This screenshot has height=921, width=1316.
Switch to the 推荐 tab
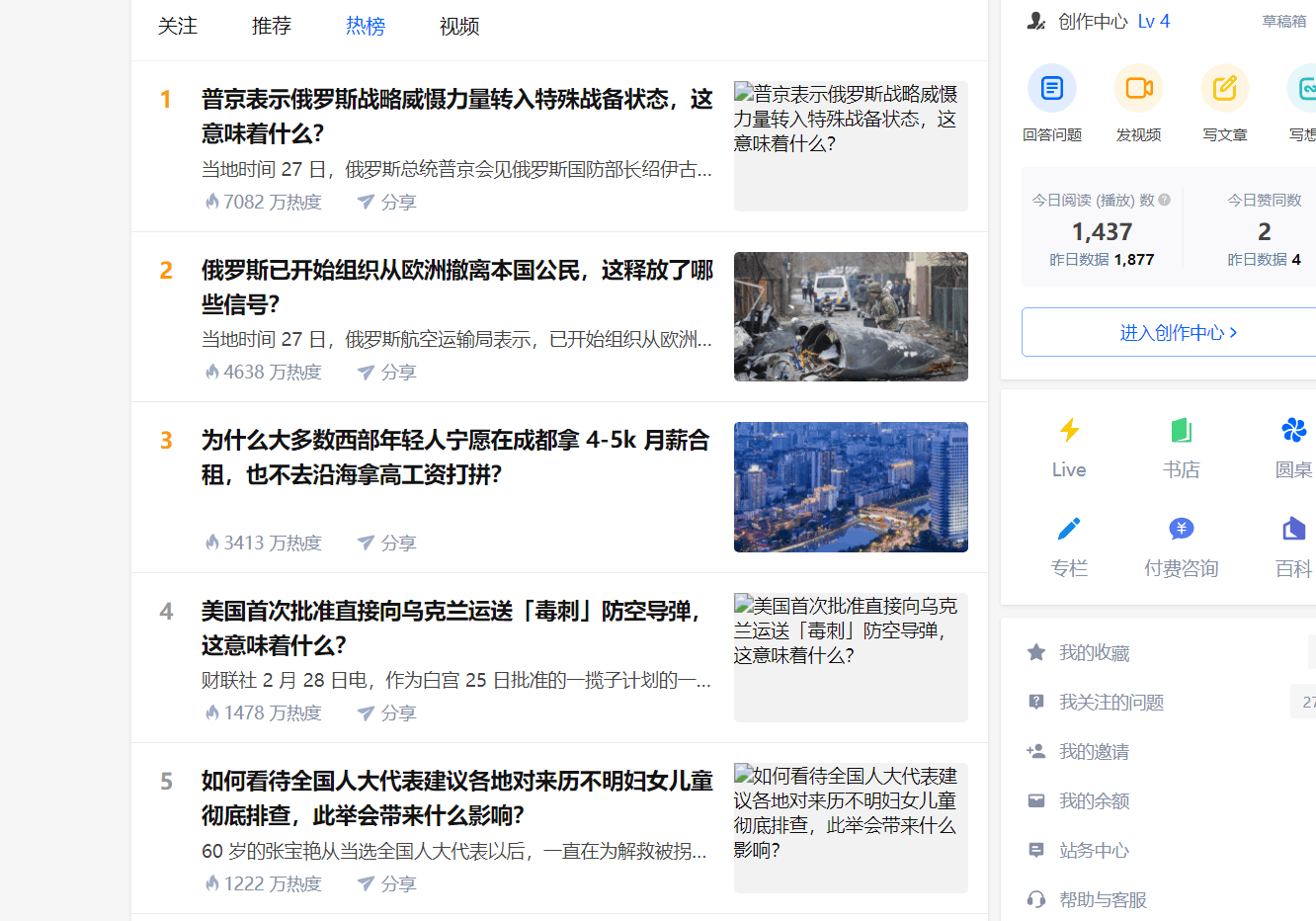point(272,27)
